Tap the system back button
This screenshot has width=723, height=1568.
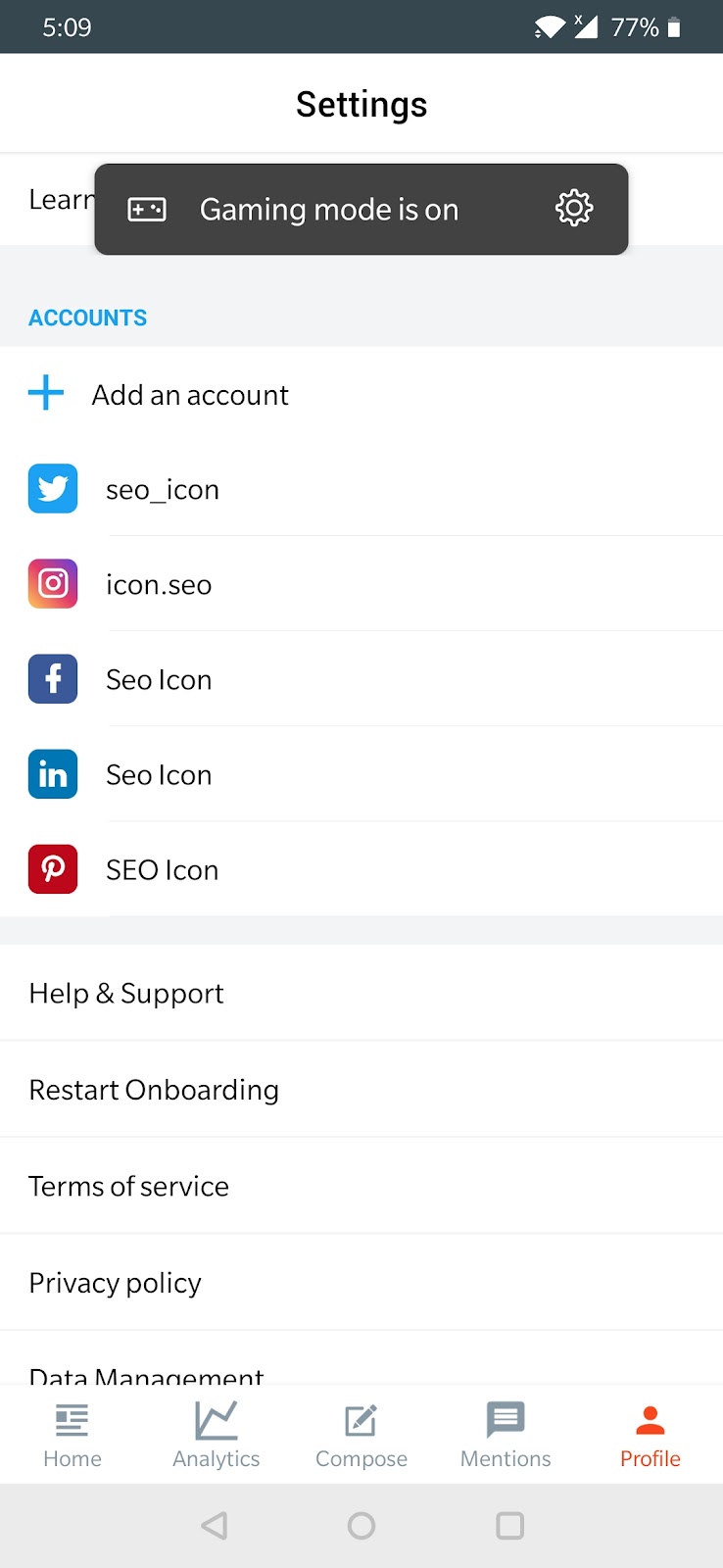215,1525
